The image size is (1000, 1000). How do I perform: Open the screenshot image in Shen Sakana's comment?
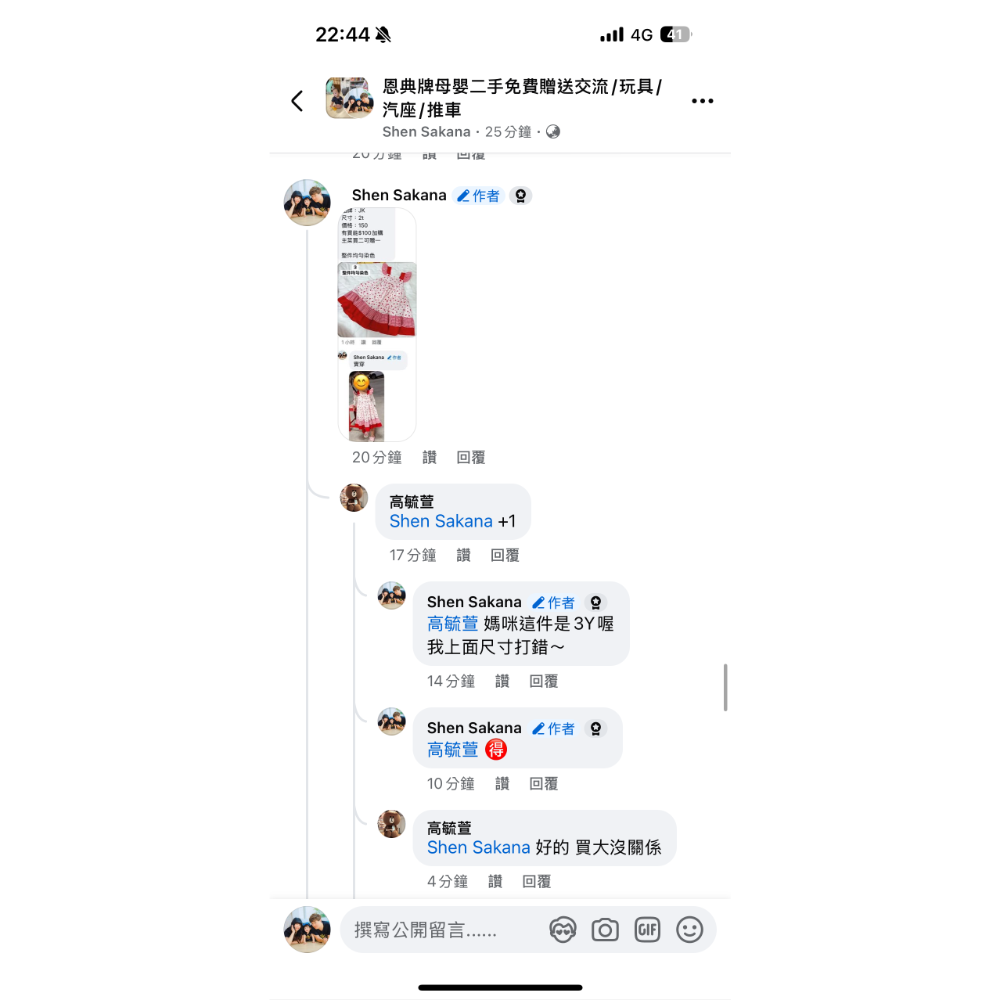376,324
